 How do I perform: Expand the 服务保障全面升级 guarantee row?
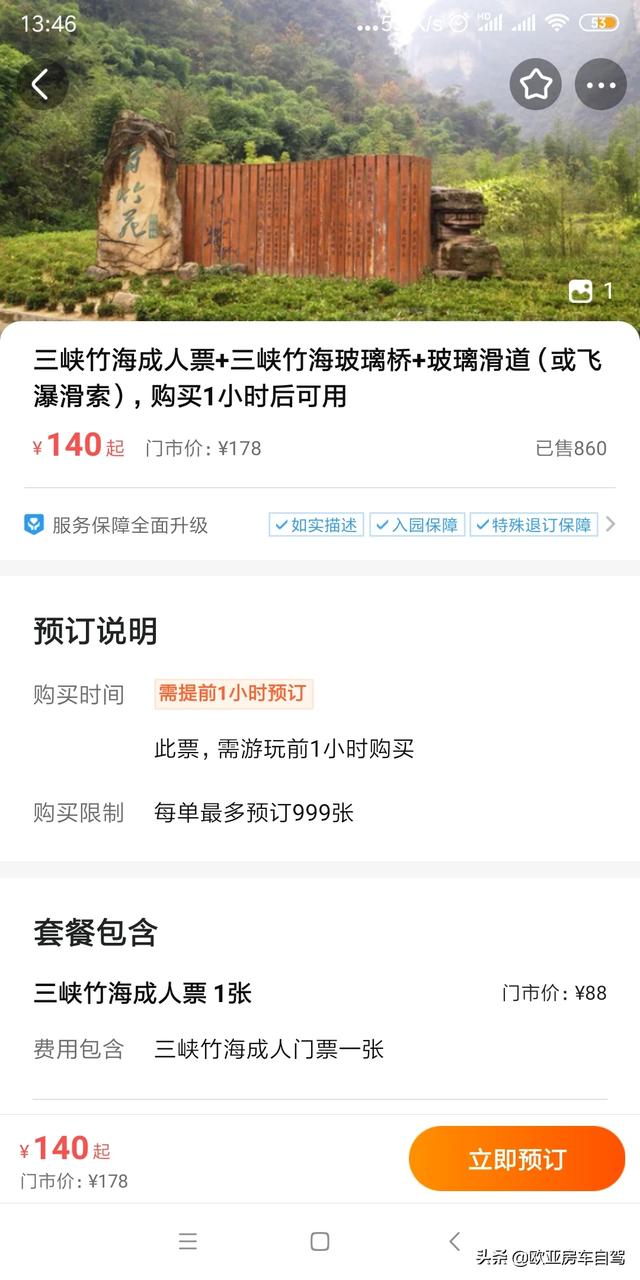click(x=320, y=525)
